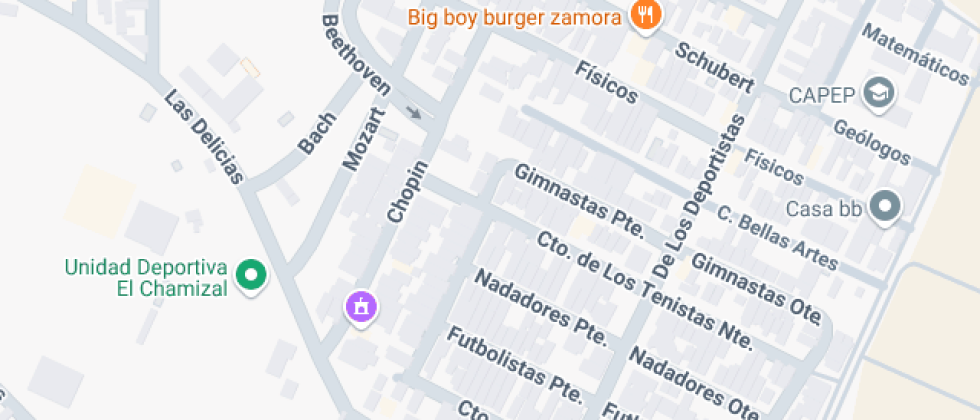This screenshot has width=980, height=420.
Task: Select the CAPEP school marker
Action: [880, 93]
